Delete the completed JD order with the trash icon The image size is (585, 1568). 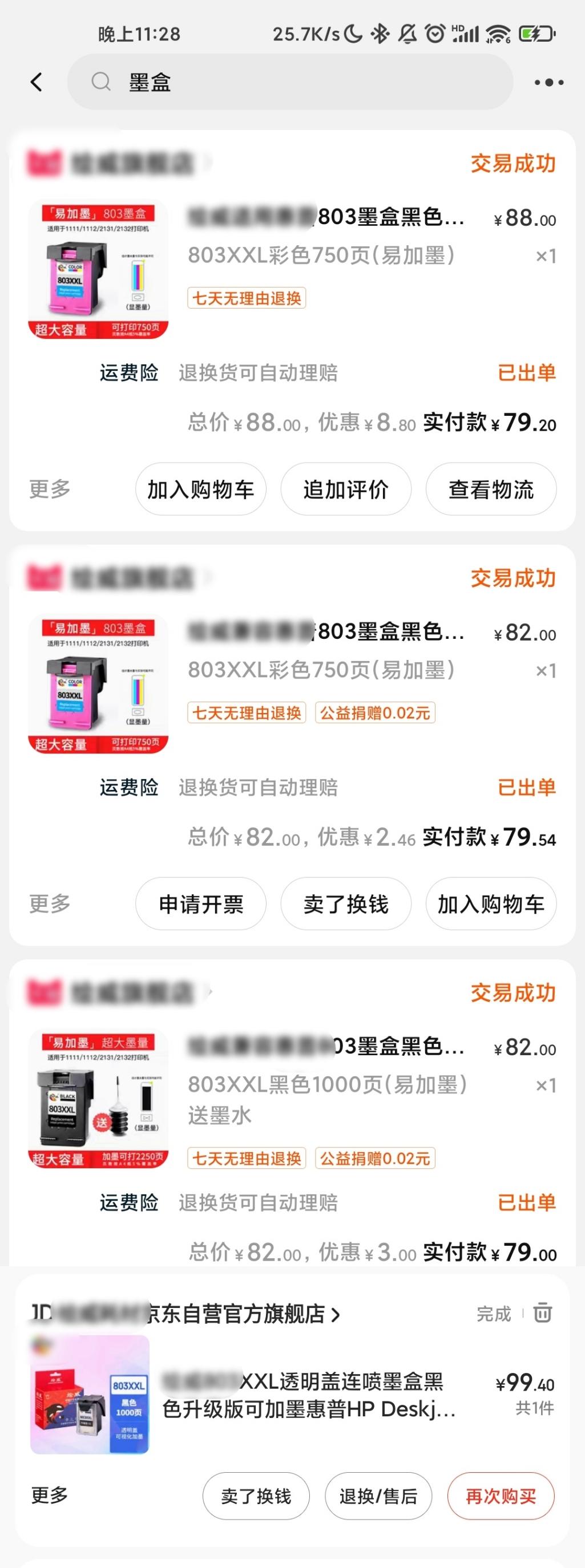[x=542, y=1313]
